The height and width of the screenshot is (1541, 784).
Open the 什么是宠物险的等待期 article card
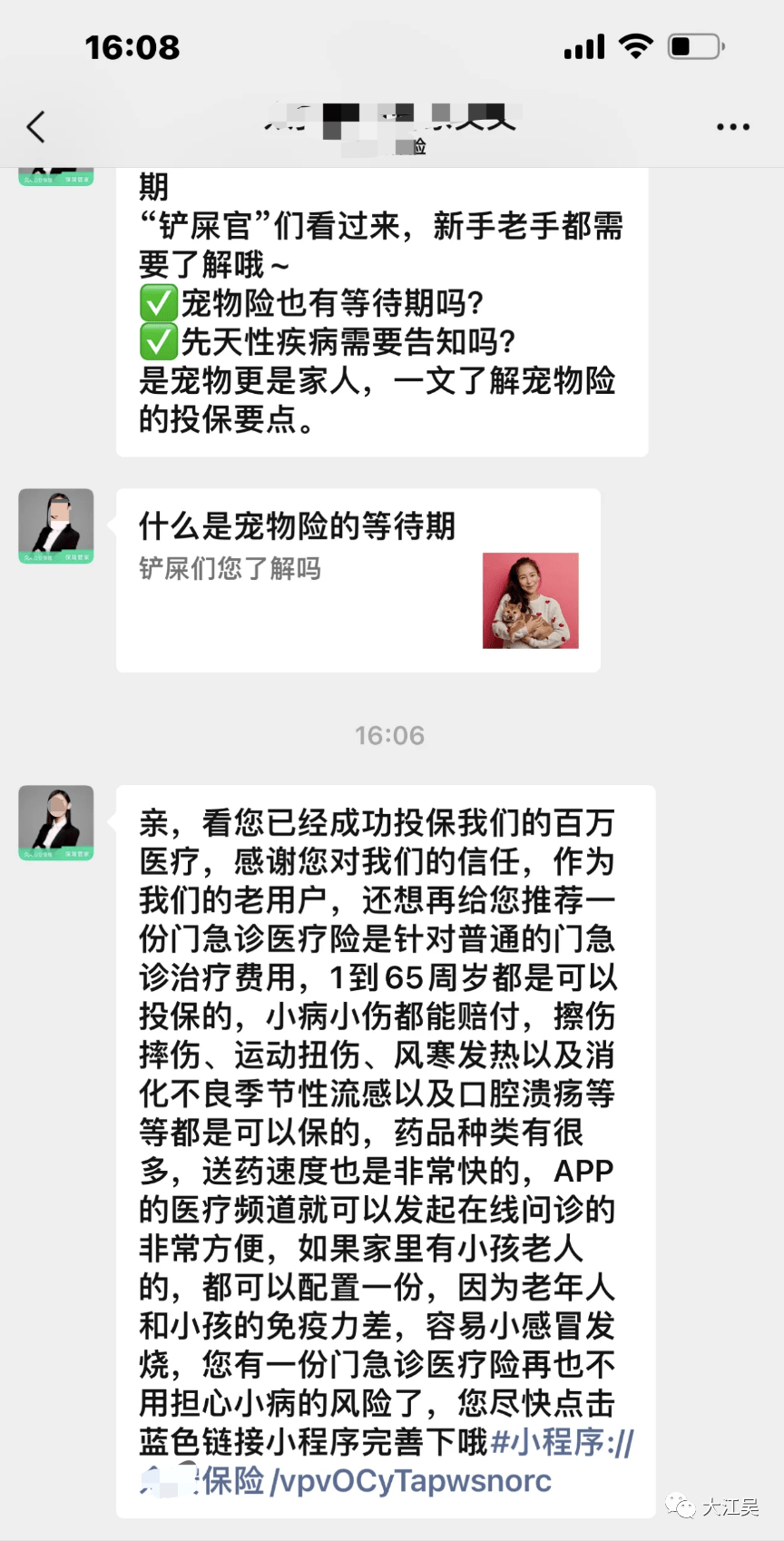(x=358, y=580)
